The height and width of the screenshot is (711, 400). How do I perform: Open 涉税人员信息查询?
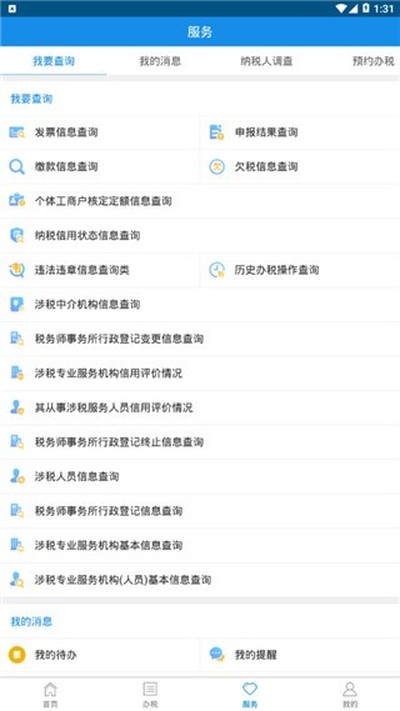pos(200,476)
